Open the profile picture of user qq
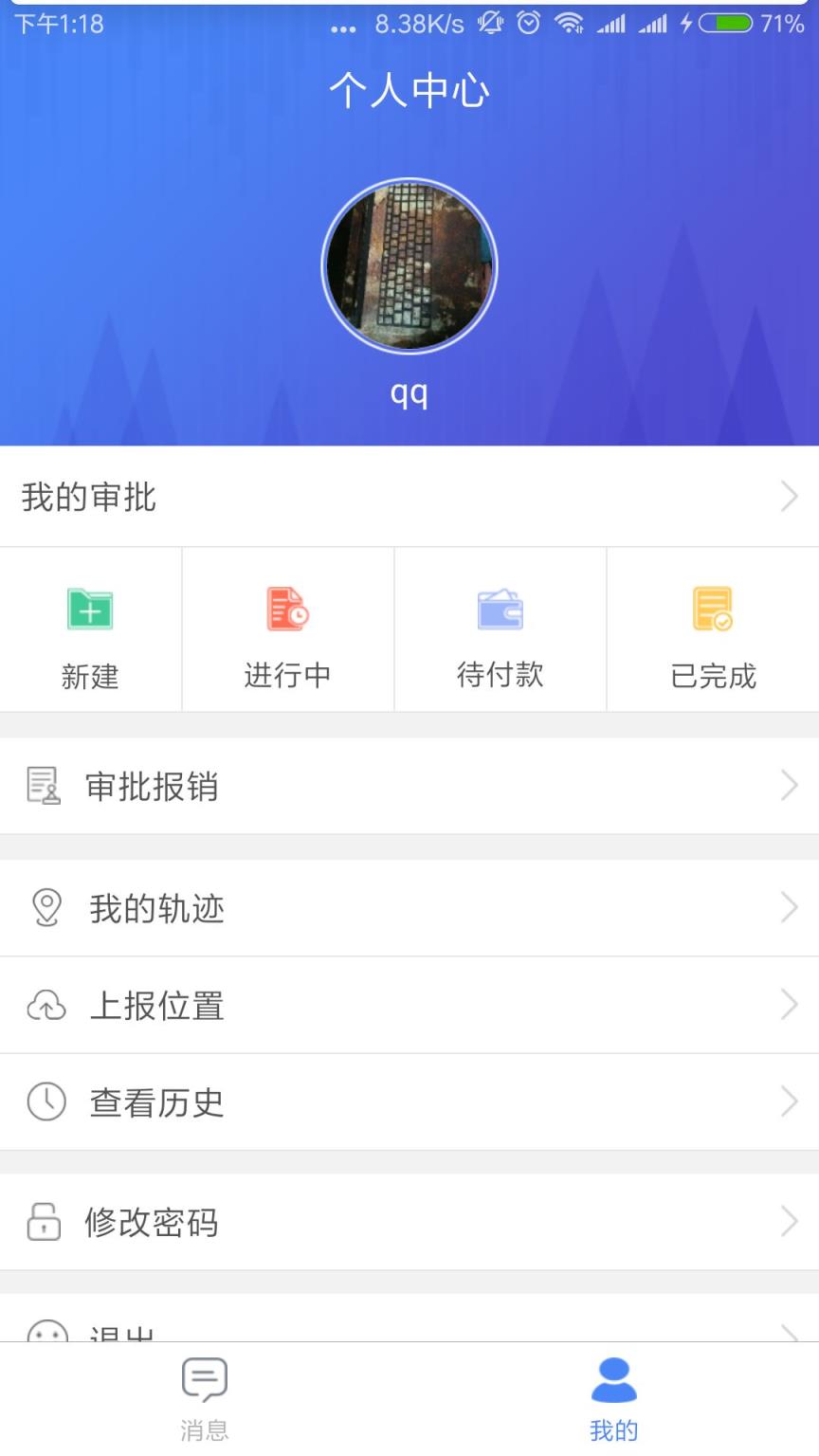This screenshot has height=1456, width=819. click(x=409, y=266)
